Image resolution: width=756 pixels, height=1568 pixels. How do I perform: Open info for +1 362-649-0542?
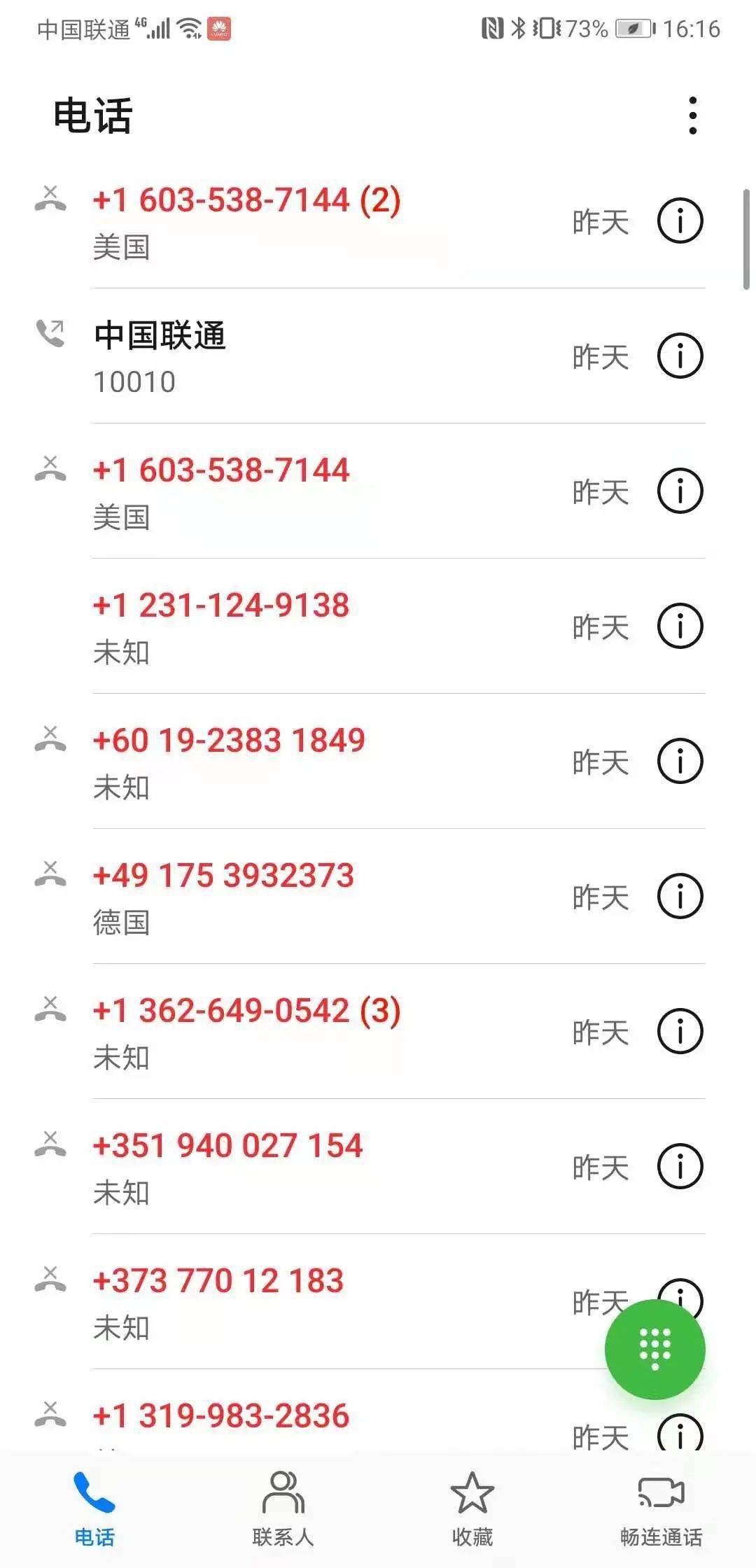[680, 1032]
